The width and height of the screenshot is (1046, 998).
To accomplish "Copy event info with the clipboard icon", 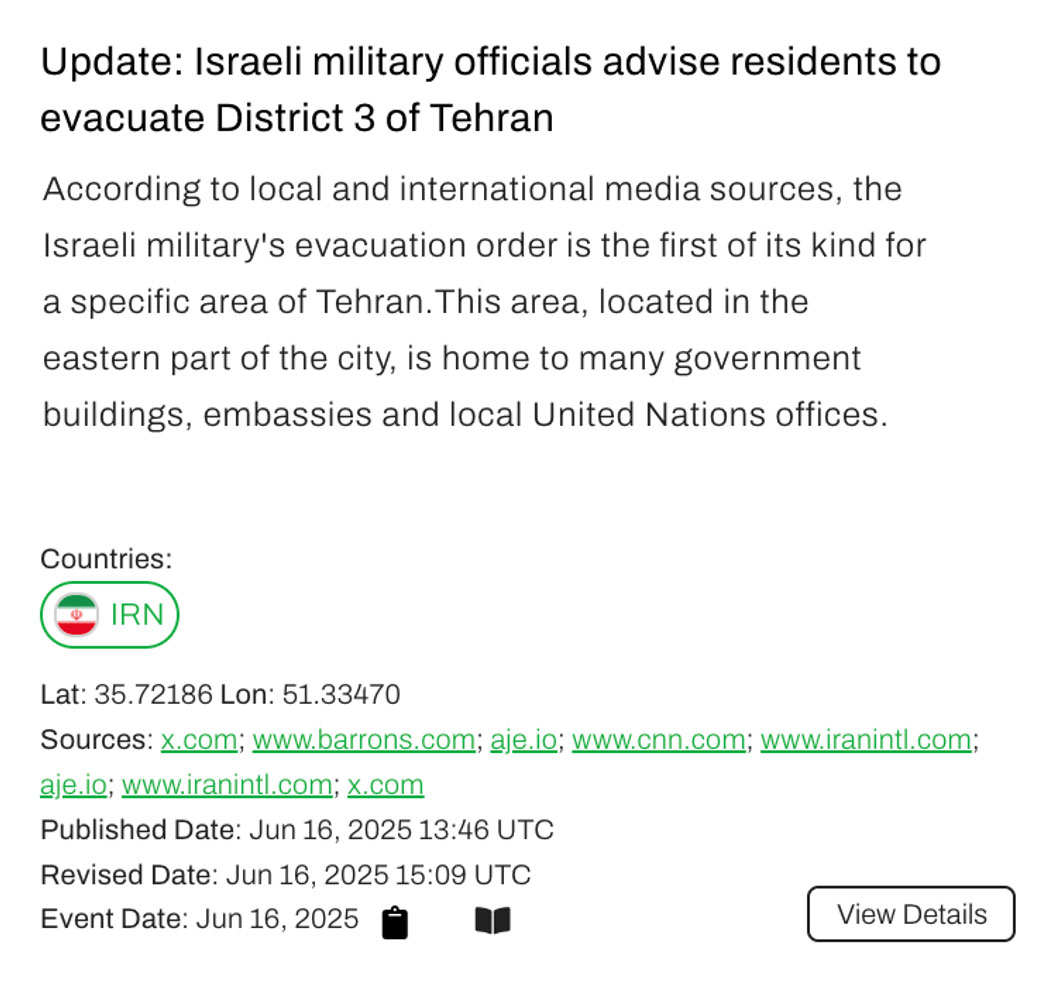I will click(395, 922).
